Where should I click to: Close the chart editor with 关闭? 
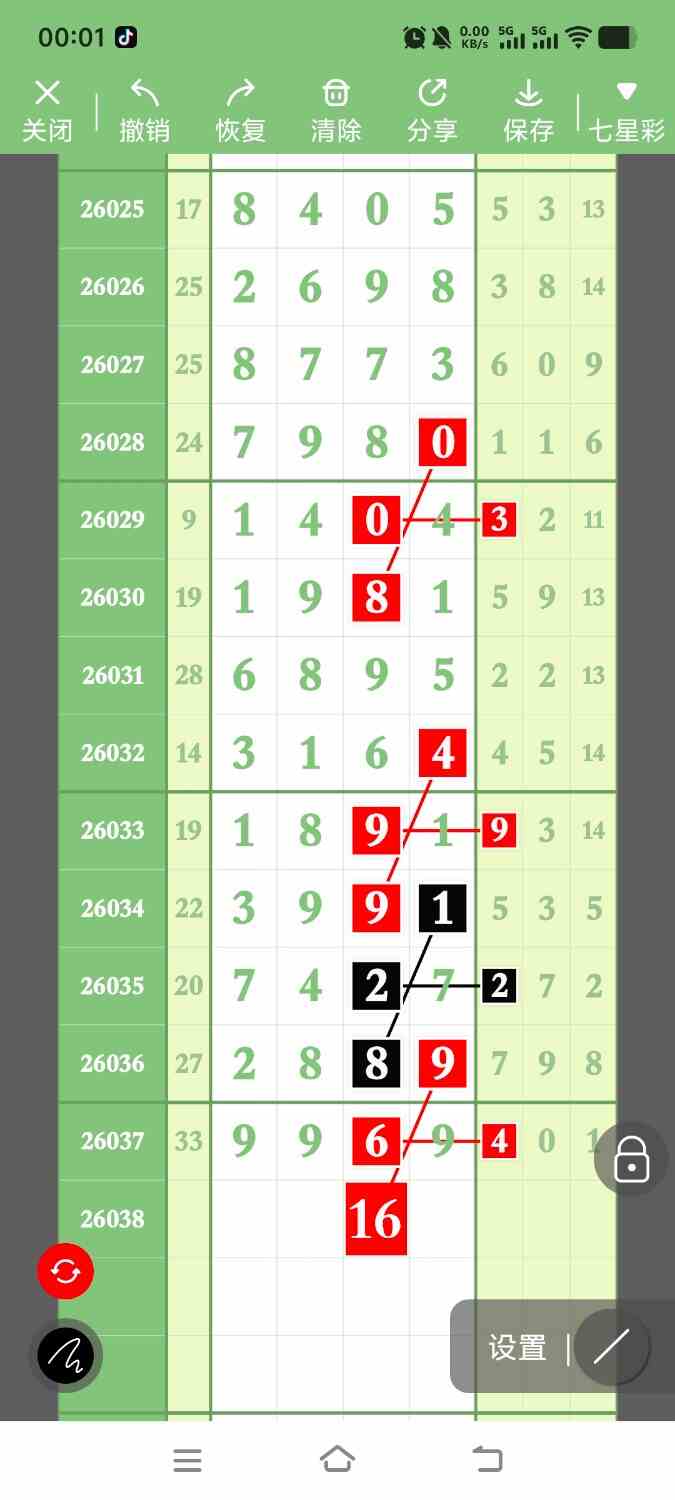[x=47, y=111]
